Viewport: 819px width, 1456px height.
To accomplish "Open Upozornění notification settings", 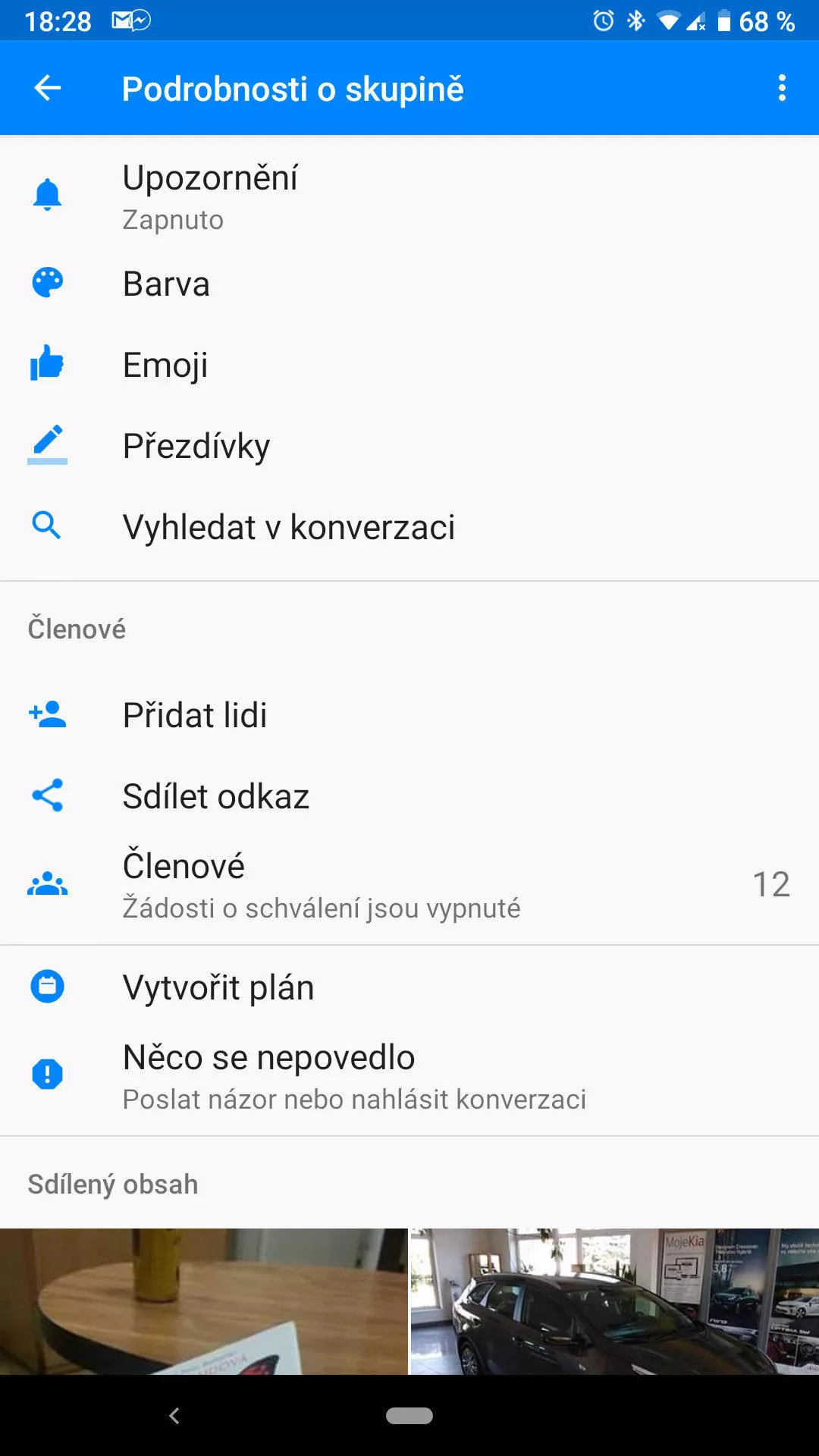I will pyautogui.click(x=409, y=196).
